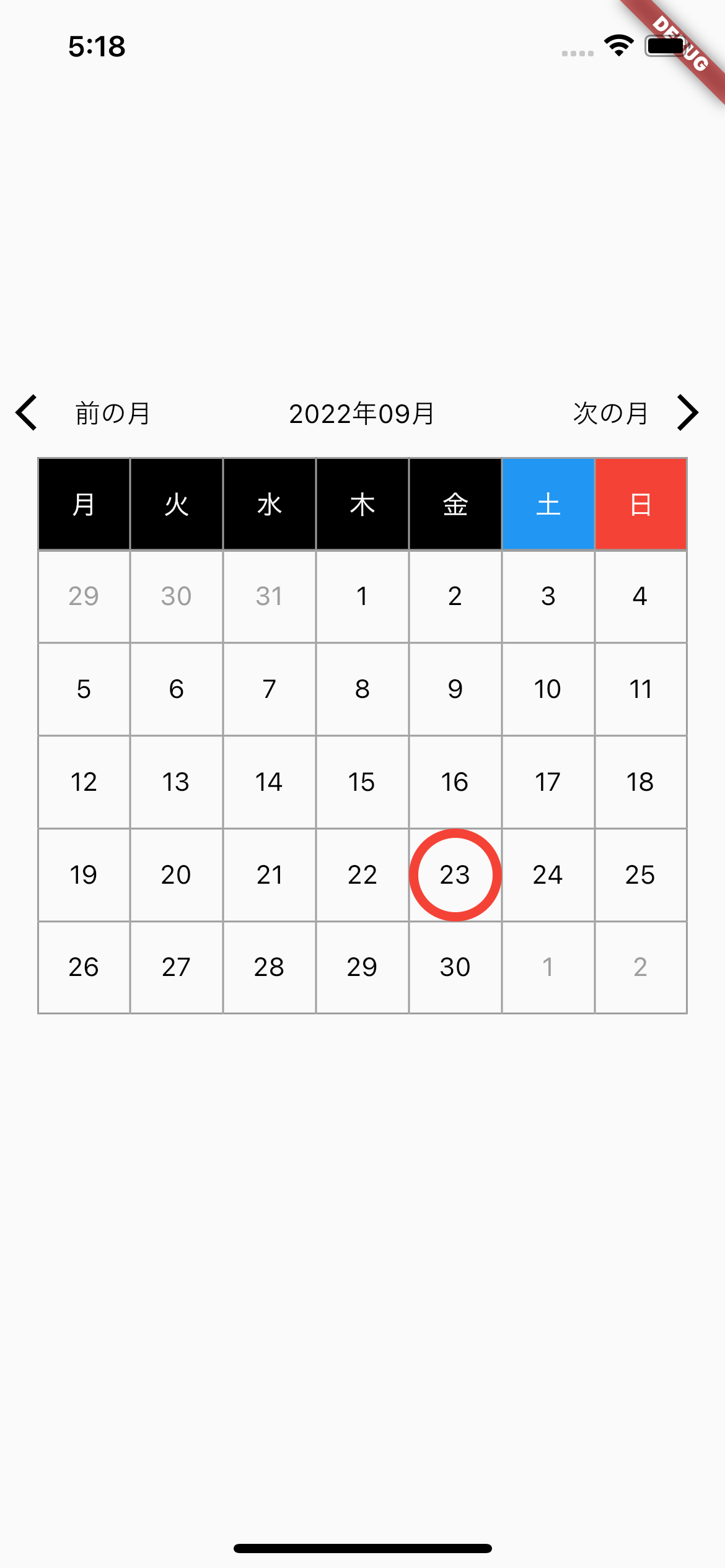Select the circled date 23

point(455,875)
